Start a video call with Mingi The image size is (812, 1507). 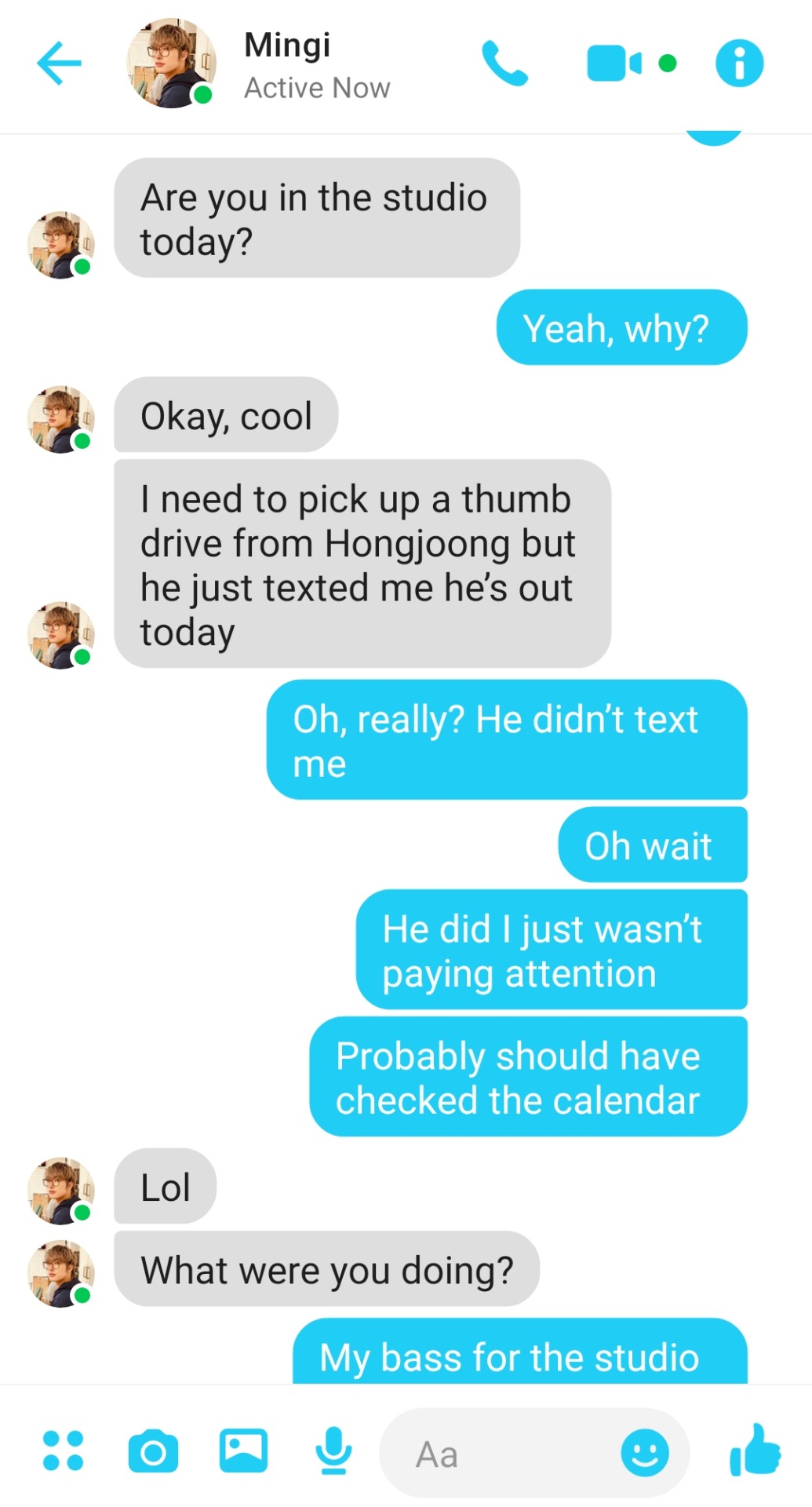pos(614,63)
